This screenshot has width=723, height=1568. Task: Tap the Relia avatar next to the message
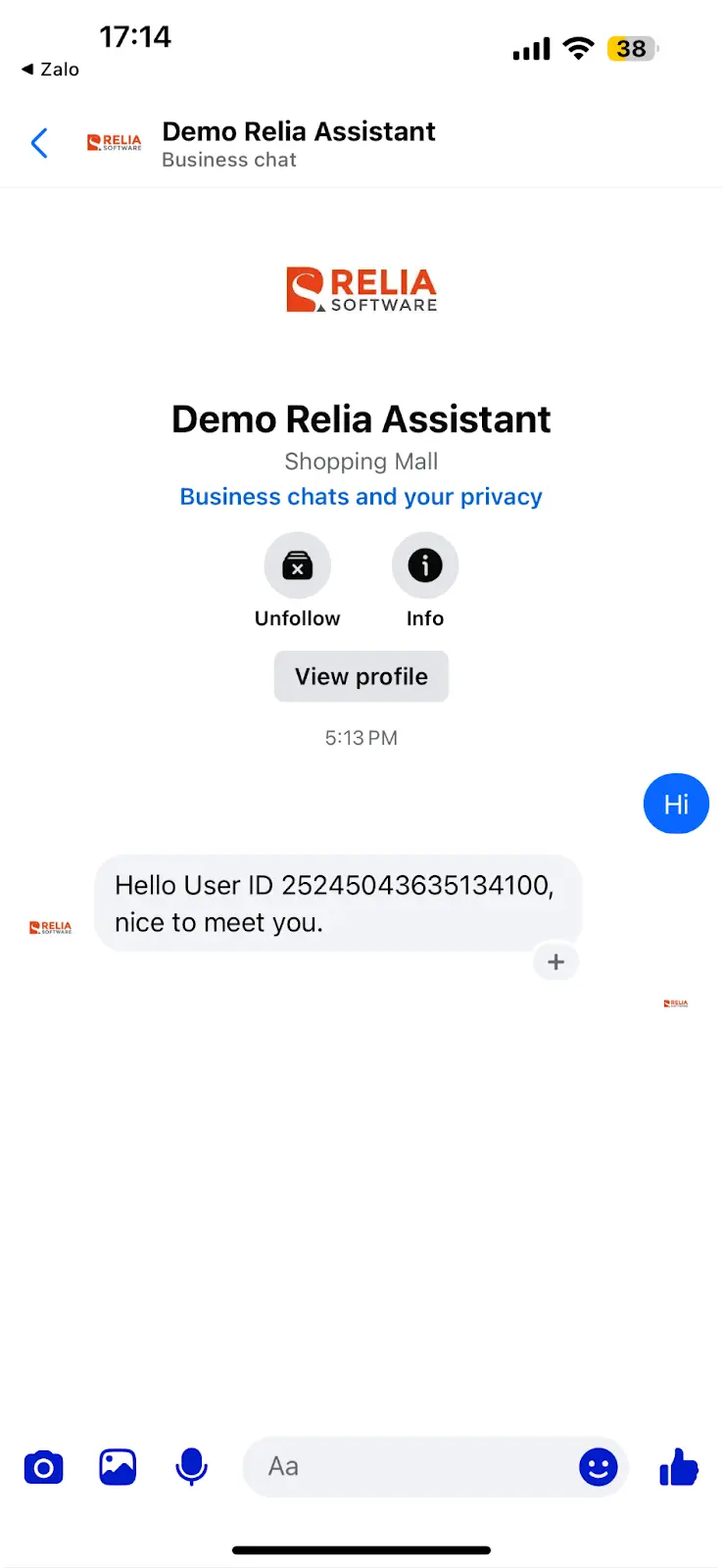tap(49, 927)
